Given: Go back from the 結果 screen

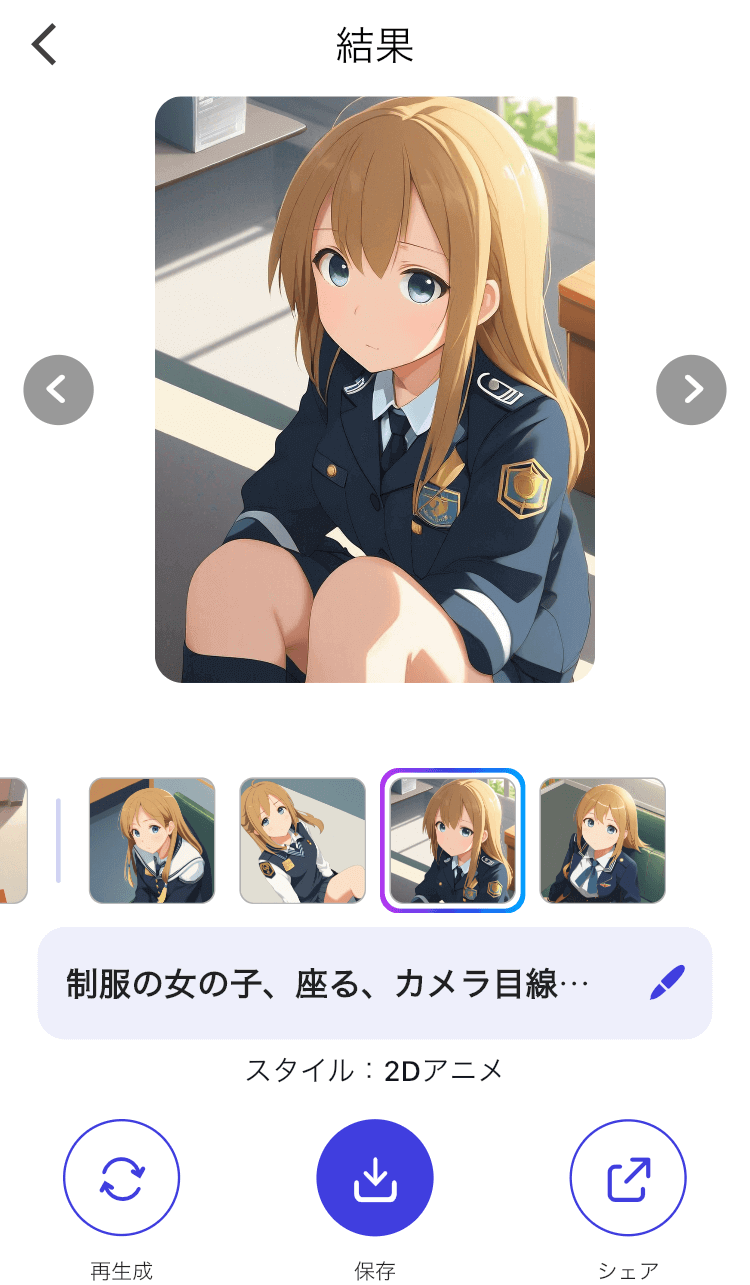Looking at the screenshot, I should coord(45,45).
